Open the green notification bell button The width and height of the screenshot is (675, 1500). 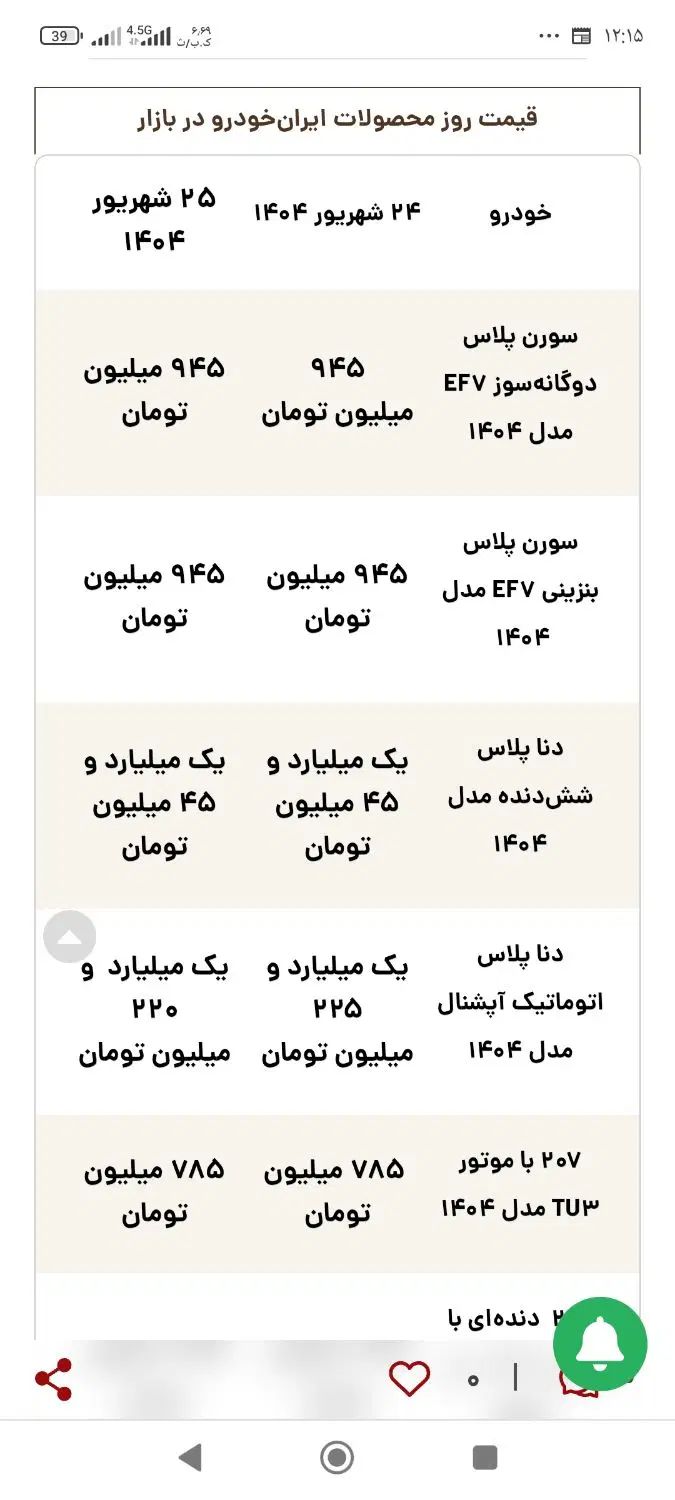(x=600, y=1344)
